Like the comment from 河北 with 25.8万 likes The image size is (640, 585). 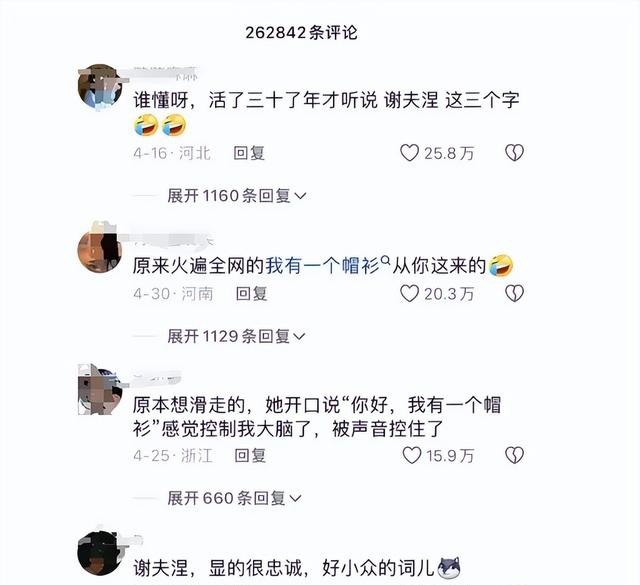coord(410,153)
